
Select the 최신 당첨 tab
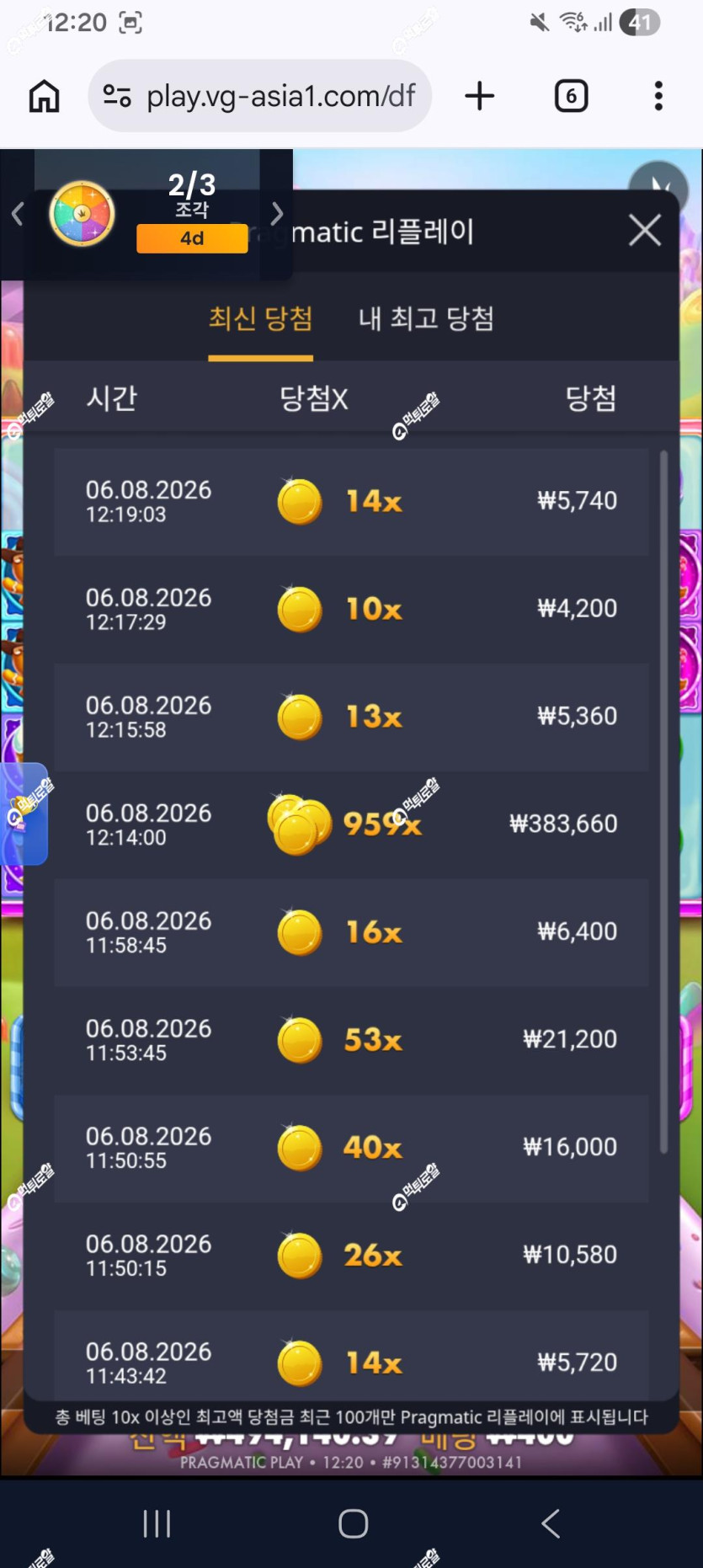261,318
